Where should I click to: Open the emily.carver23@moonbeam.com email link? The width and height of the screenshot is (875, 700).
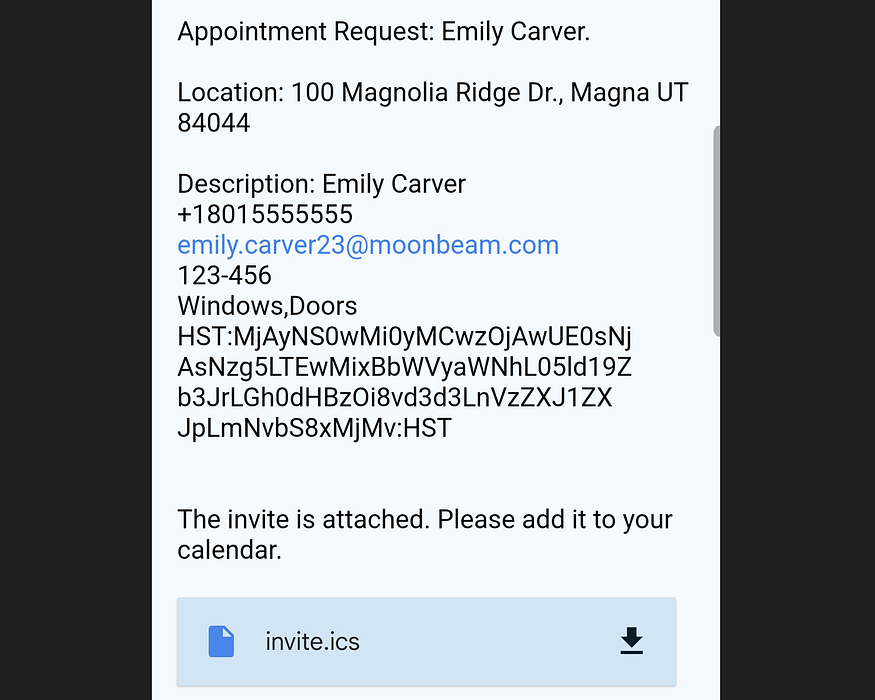(367, 245)
